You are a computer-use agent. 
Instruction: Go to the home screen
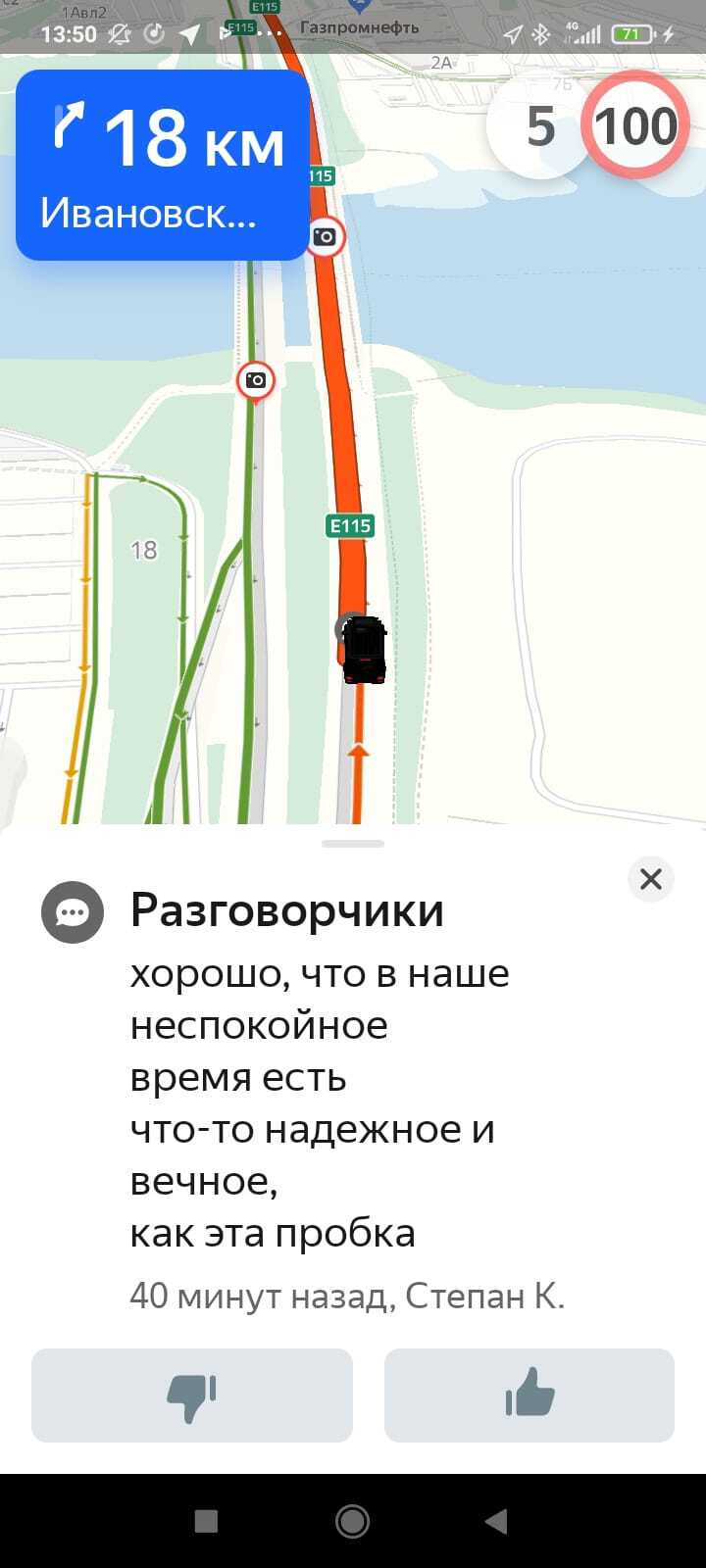point(352,1521)
